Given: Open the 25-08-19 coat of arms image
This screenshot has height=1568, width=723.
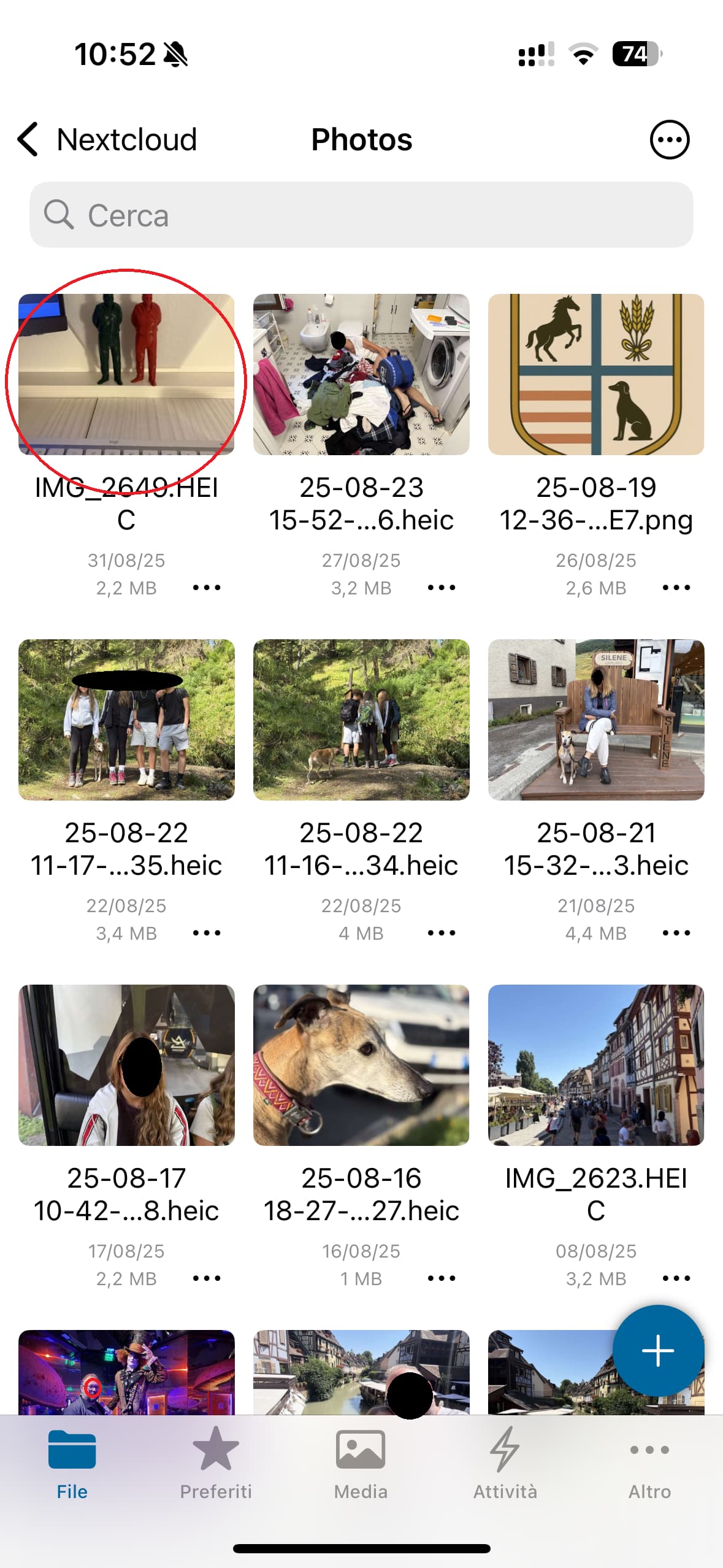Looking at the screenshot, I should pyautogui.click(x=595, y=374).
